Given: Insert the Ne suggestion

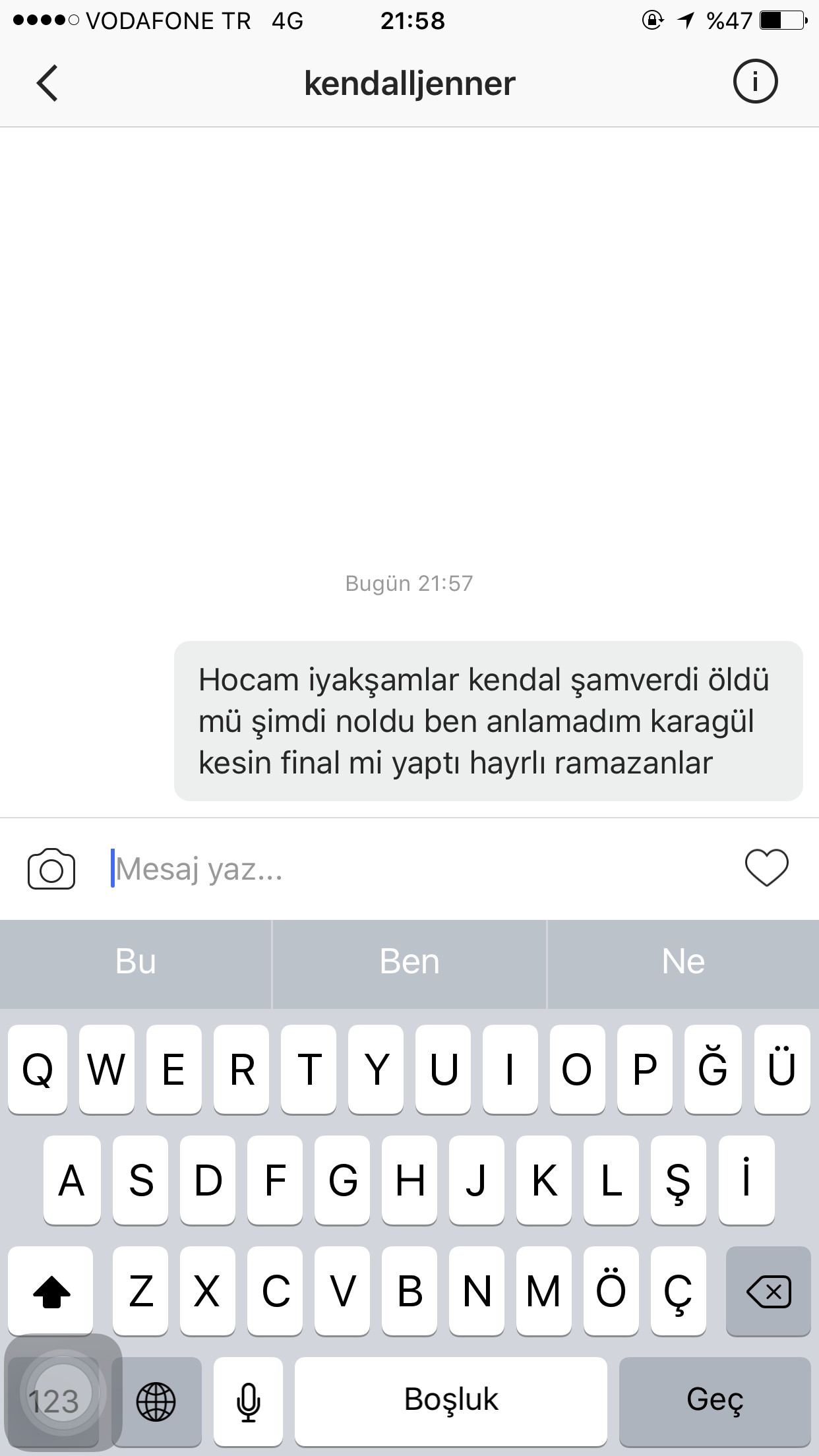Looking at the screenshot, I should click(683, 962).
